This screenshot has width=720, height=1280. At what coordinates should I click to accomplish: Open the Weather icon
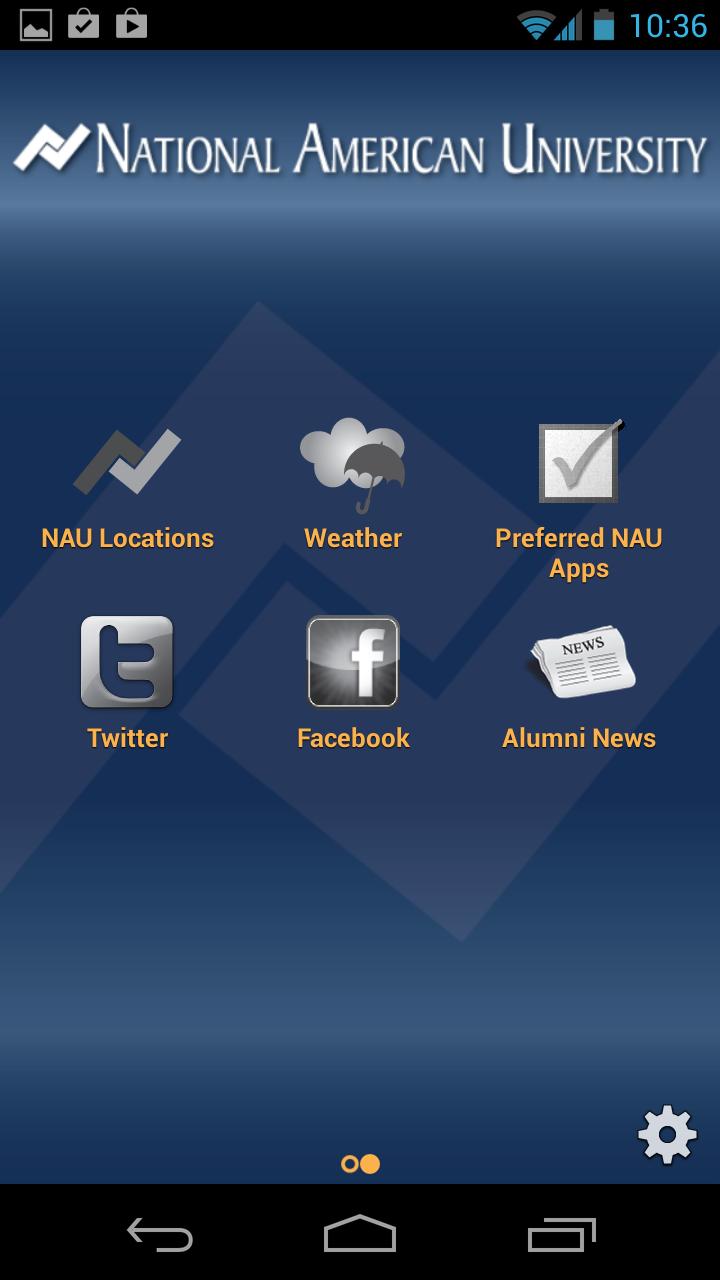click(x=352, y=461)
